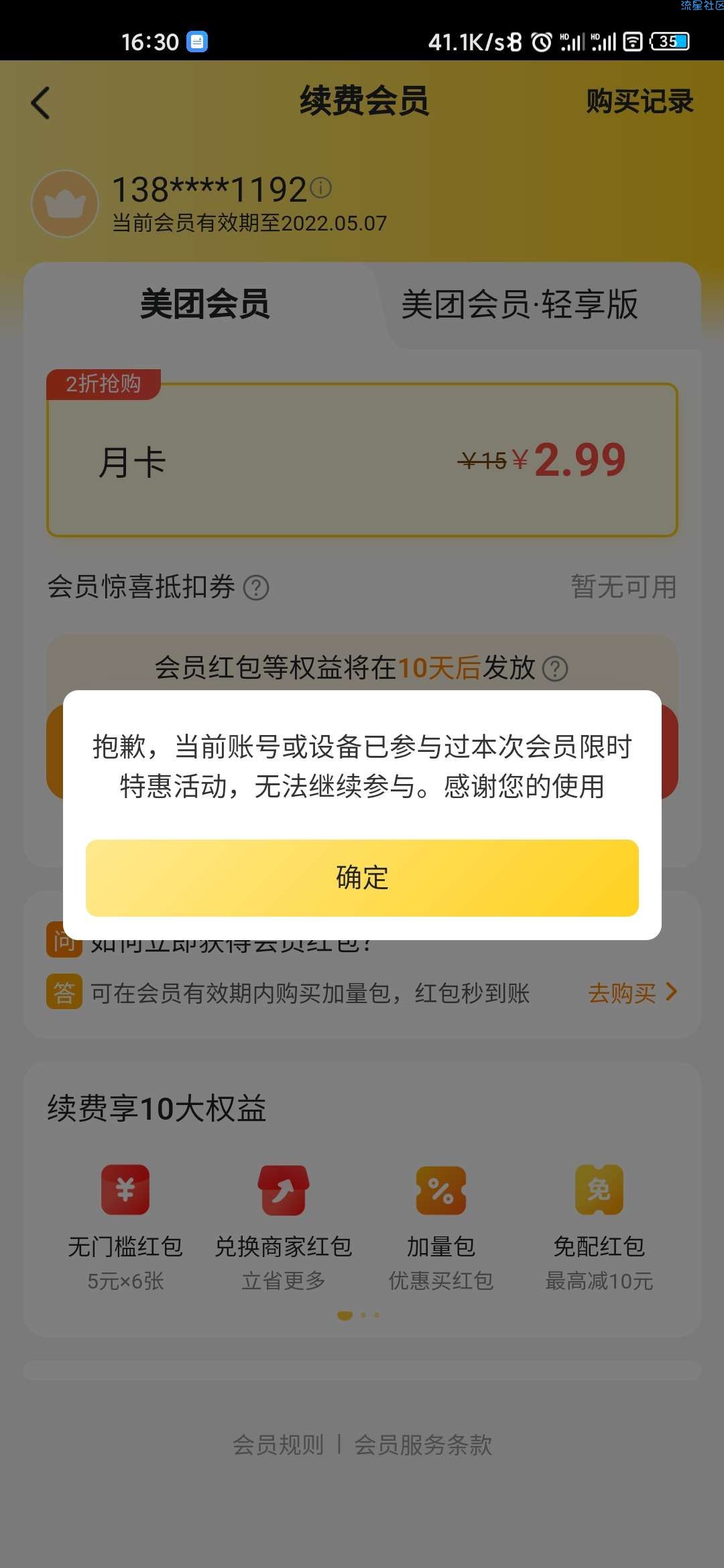This screenshot has width=724, height=1568.
Task: Open 购买记录 purchase history
Action: 640,102
